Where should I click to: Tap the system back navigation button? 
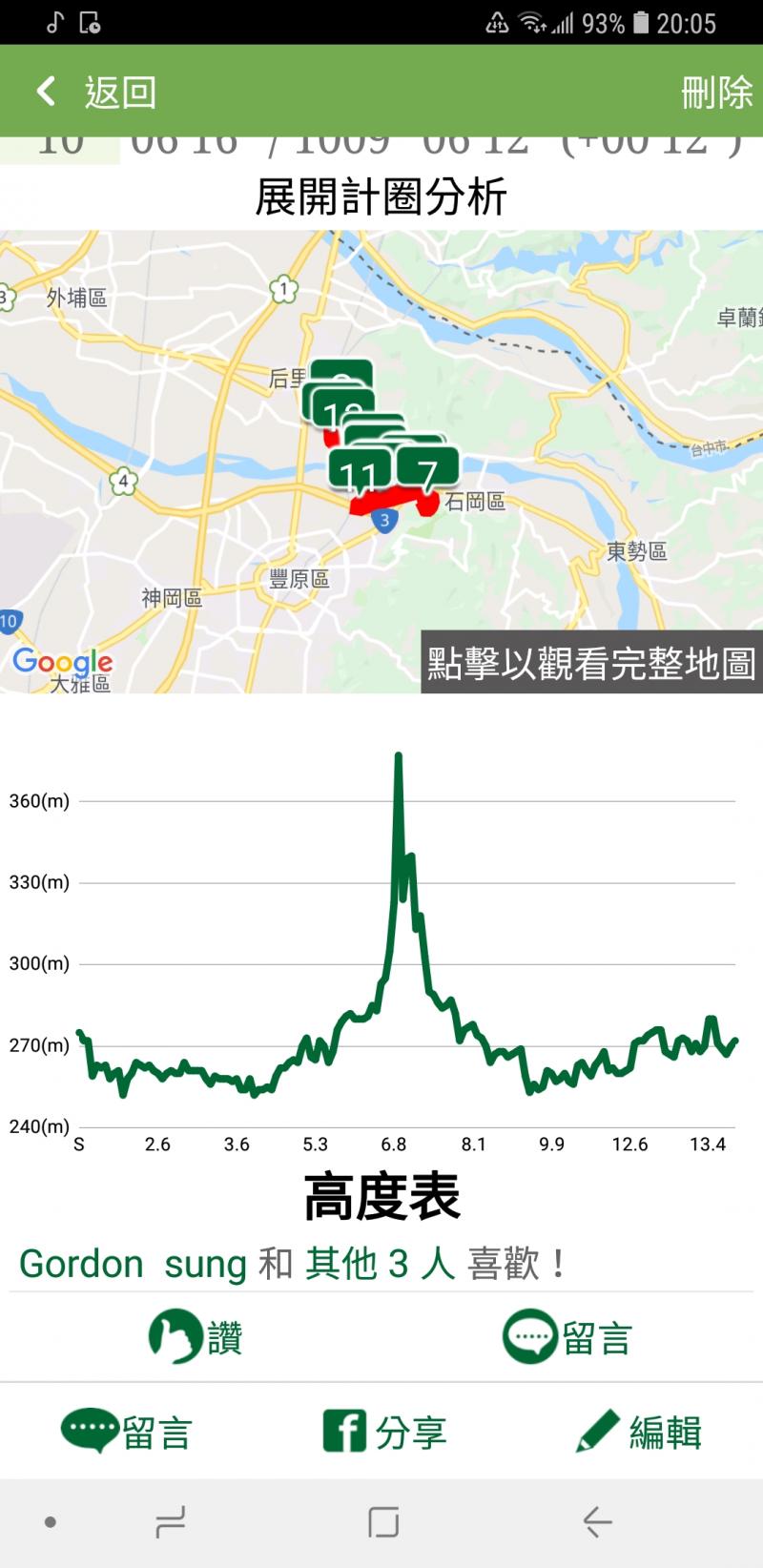pyautogui.click(x=598, y=1522)
